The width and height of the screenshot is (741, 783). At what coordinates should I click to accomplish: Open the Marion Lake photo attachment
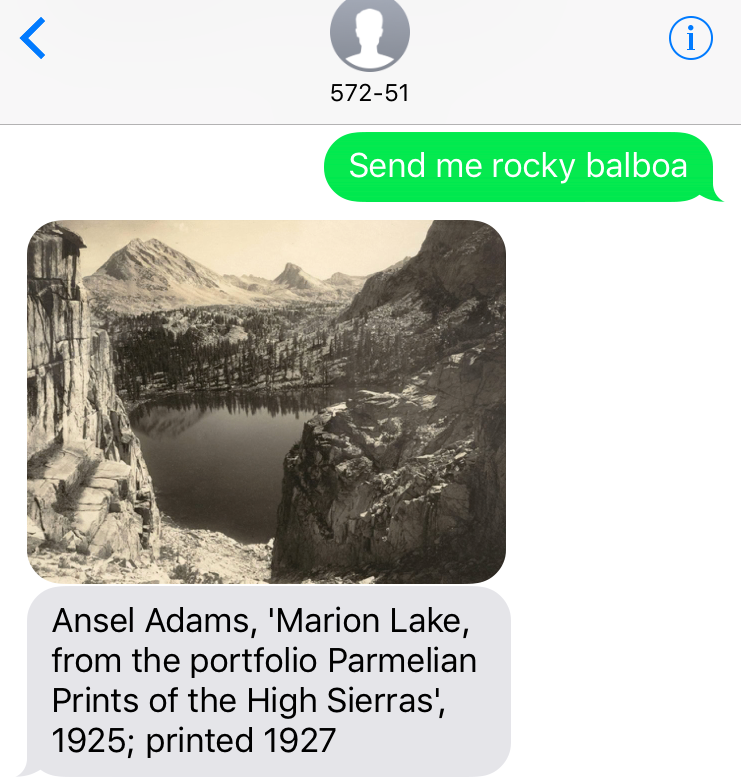[x=266, y=401]
